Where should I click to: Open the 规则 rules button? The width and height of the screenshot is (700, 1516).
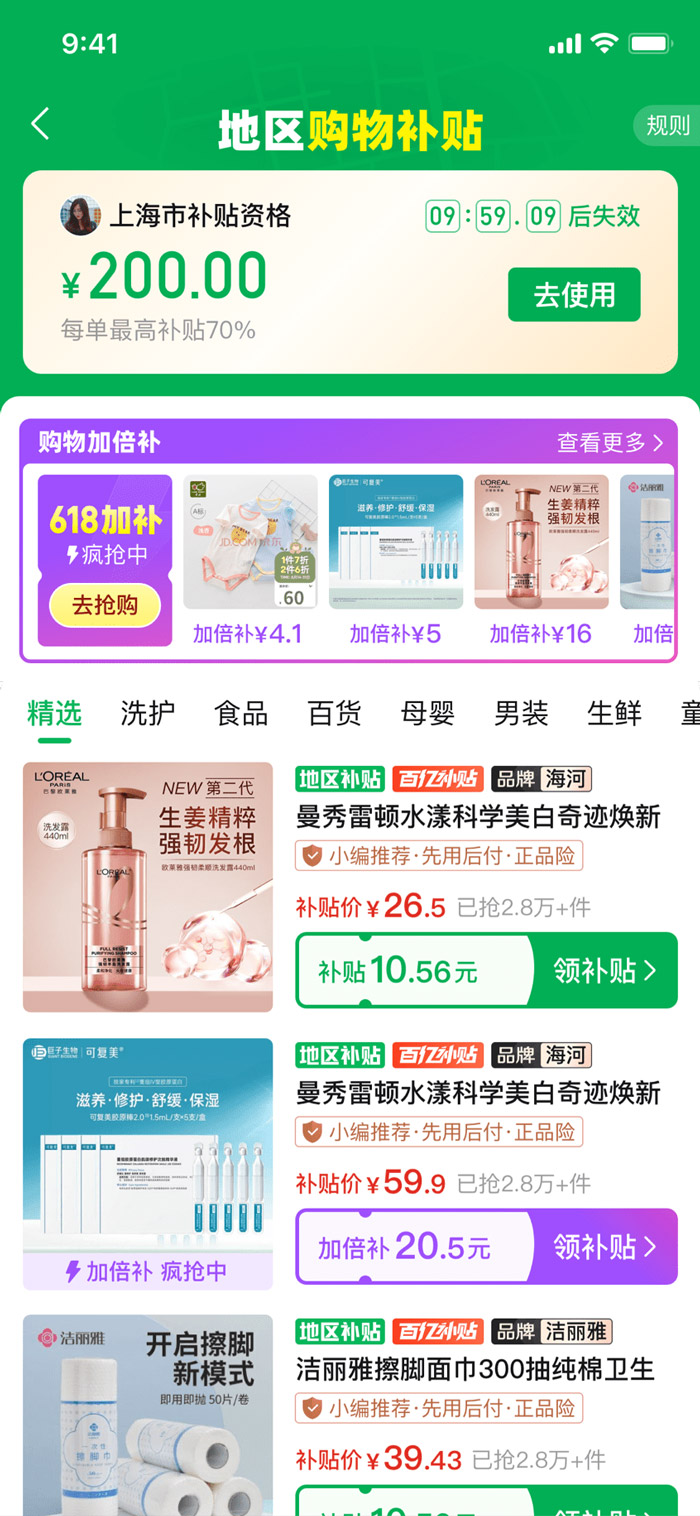(x=667, y=125)
